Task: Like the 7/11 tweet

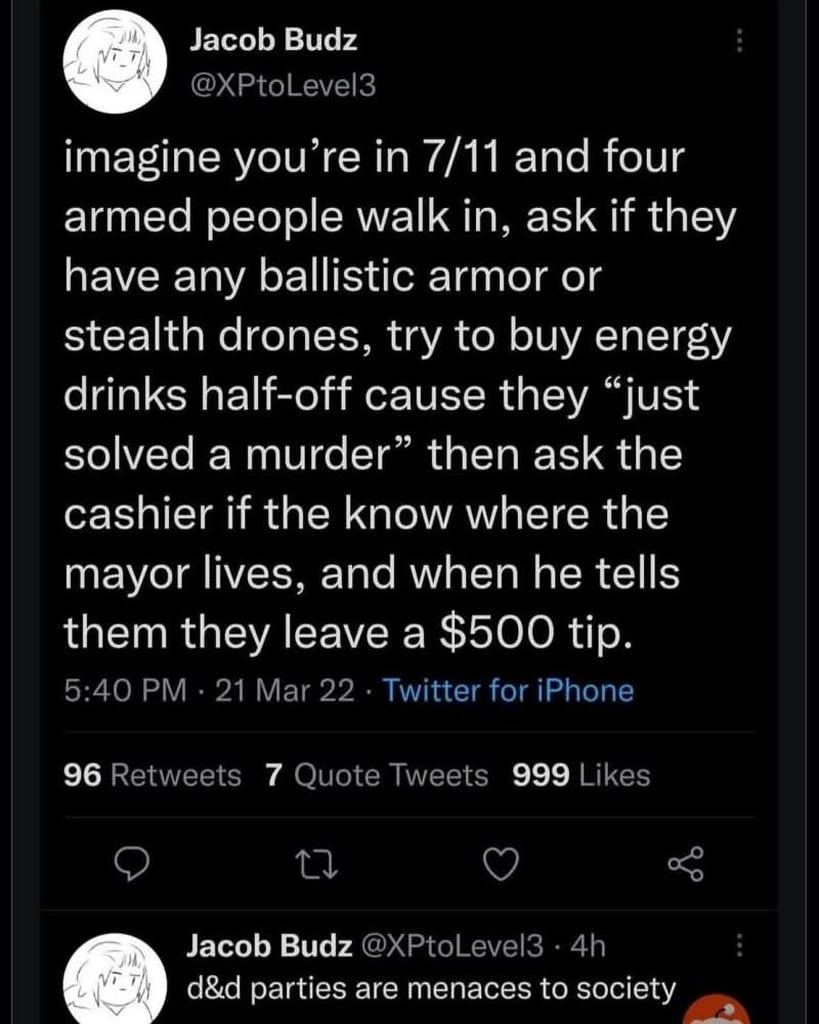Action: click(501, 864)
